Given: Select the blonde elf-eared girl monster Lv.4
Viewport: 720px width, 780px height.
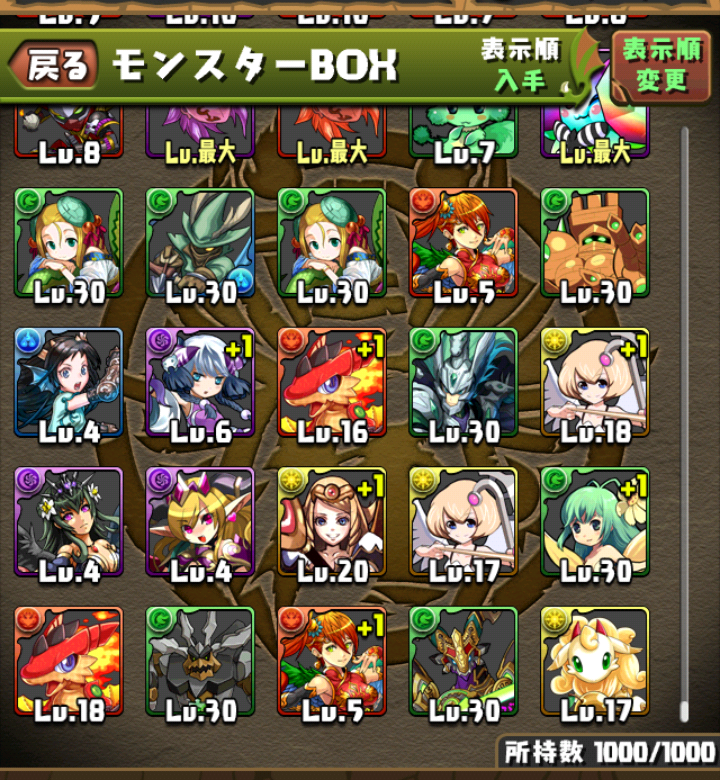Looking at the screenshot, I should [x=199, y=522].
